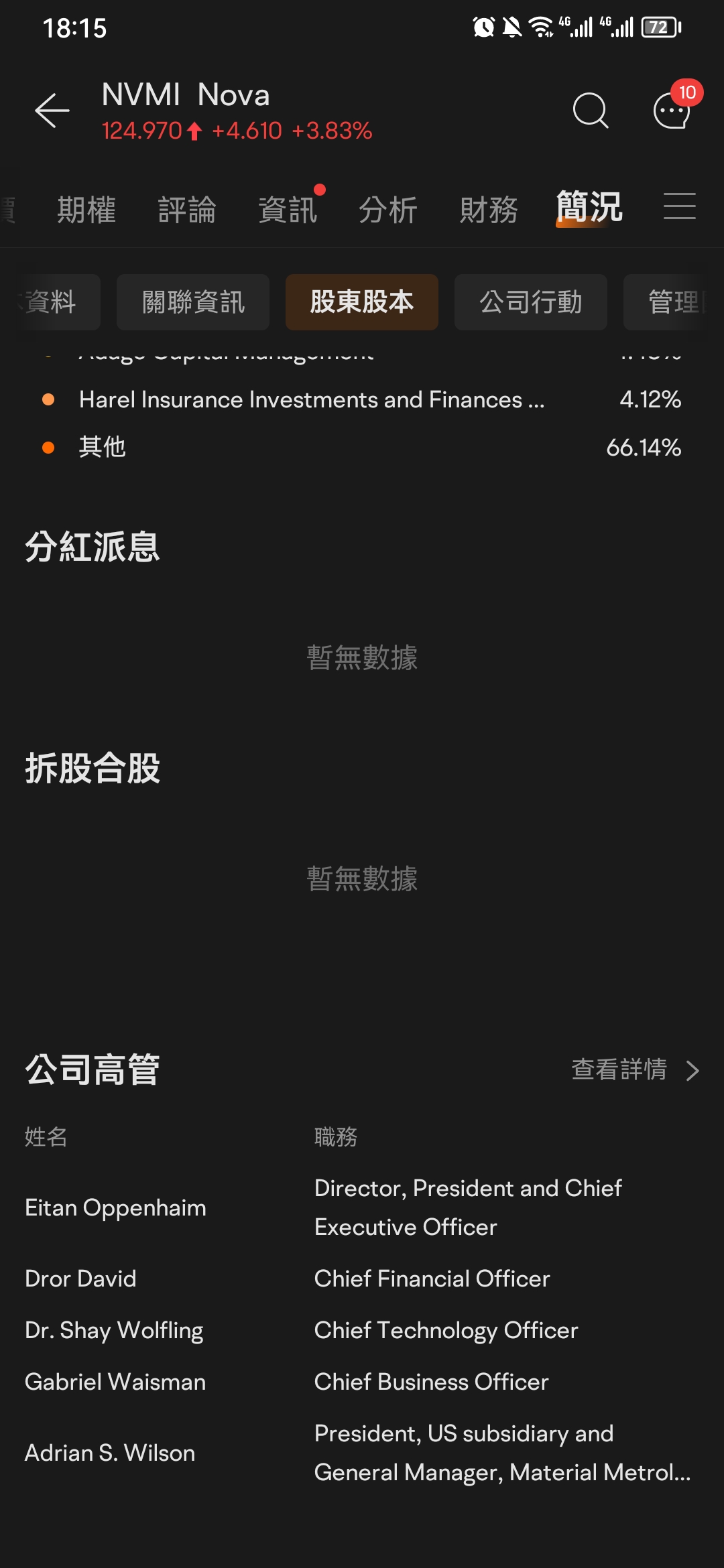
Task: Select the 股東股本 chip
Action: 362,302
